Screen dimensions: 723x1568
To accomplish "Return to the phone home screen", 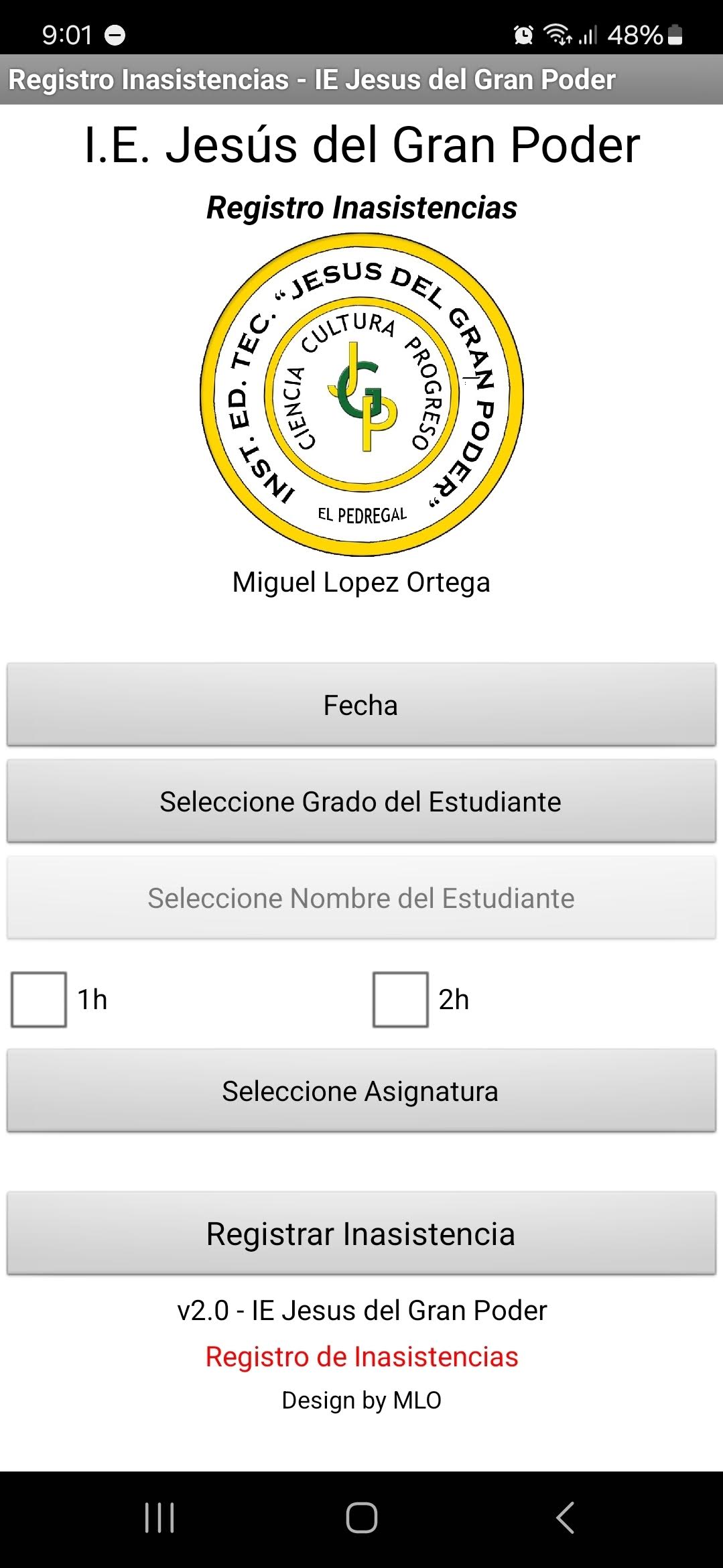I will tap(361, 1518).
